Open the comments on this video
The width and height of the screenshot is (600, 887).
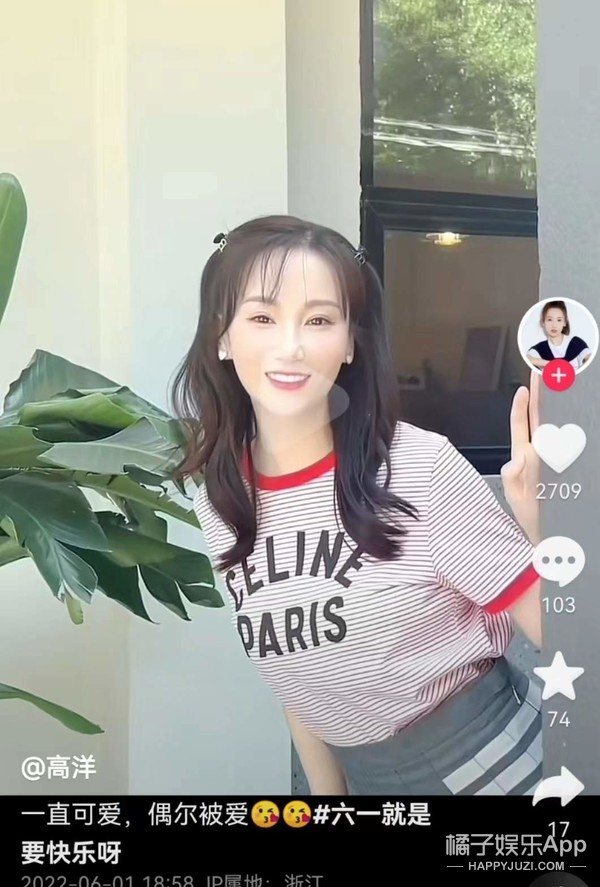[558, 560]
